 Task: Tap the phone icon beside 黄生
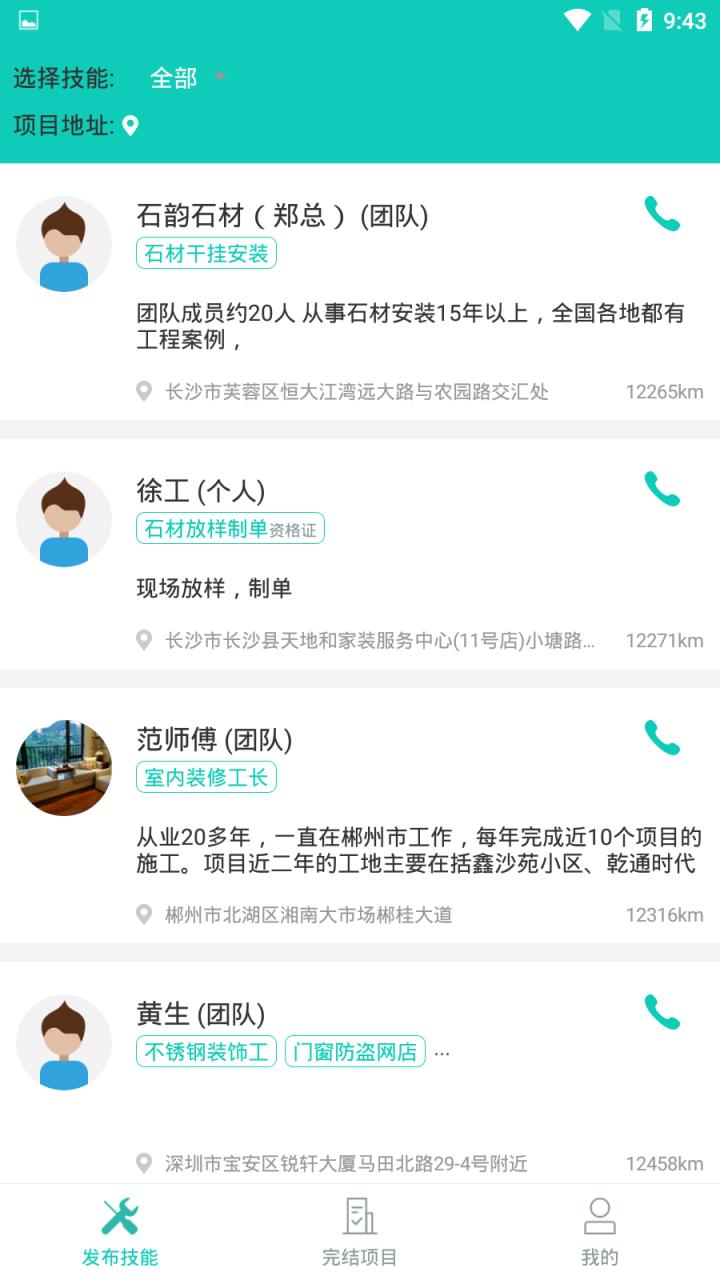coord(663,1013)
